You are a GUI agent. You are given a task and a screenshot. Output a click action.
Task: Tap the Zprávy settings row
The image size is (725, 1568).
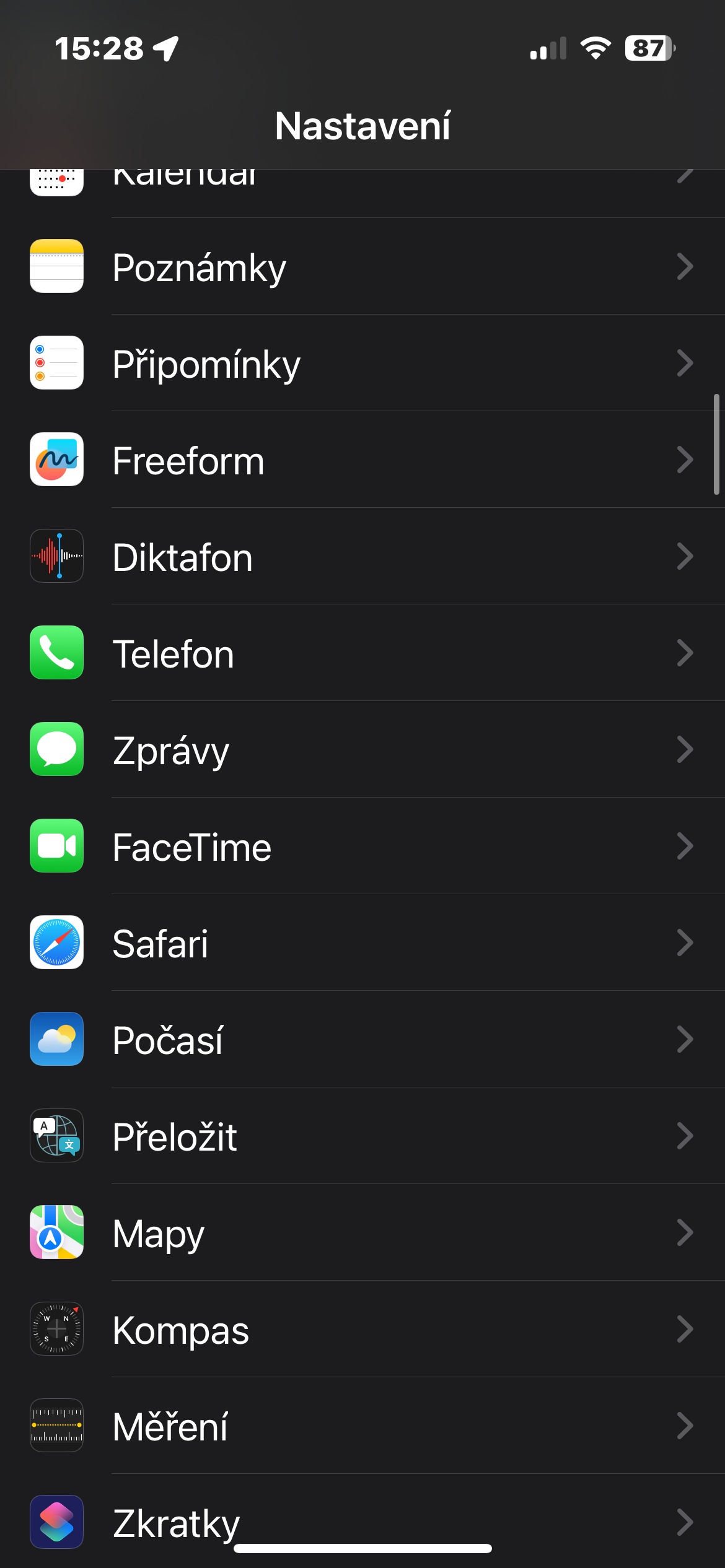[362, 750]
